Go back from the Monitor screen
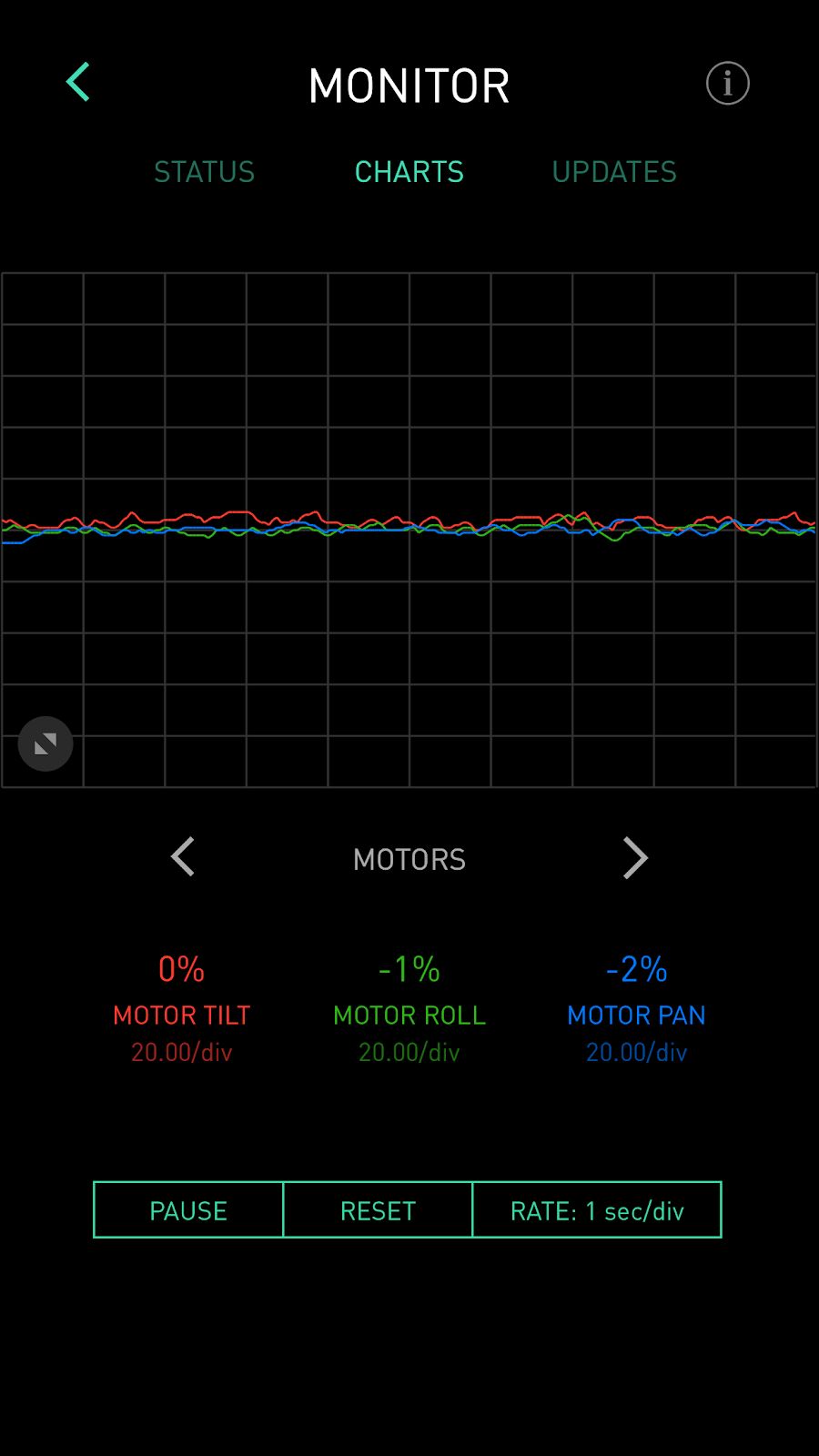The height and width of the screenshot is (1456, 819). 78,83
